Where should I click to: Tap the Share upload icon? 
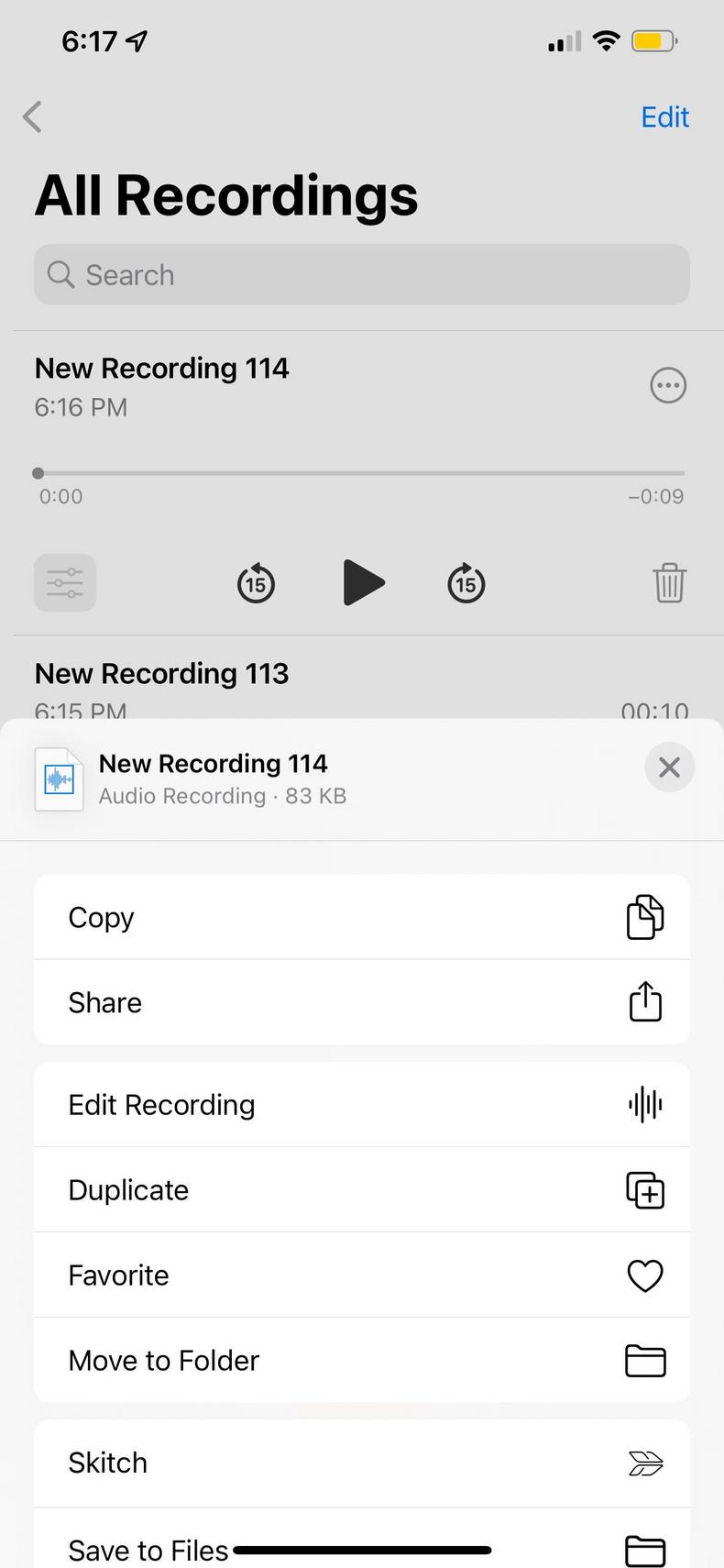[x=644, y=1002]
